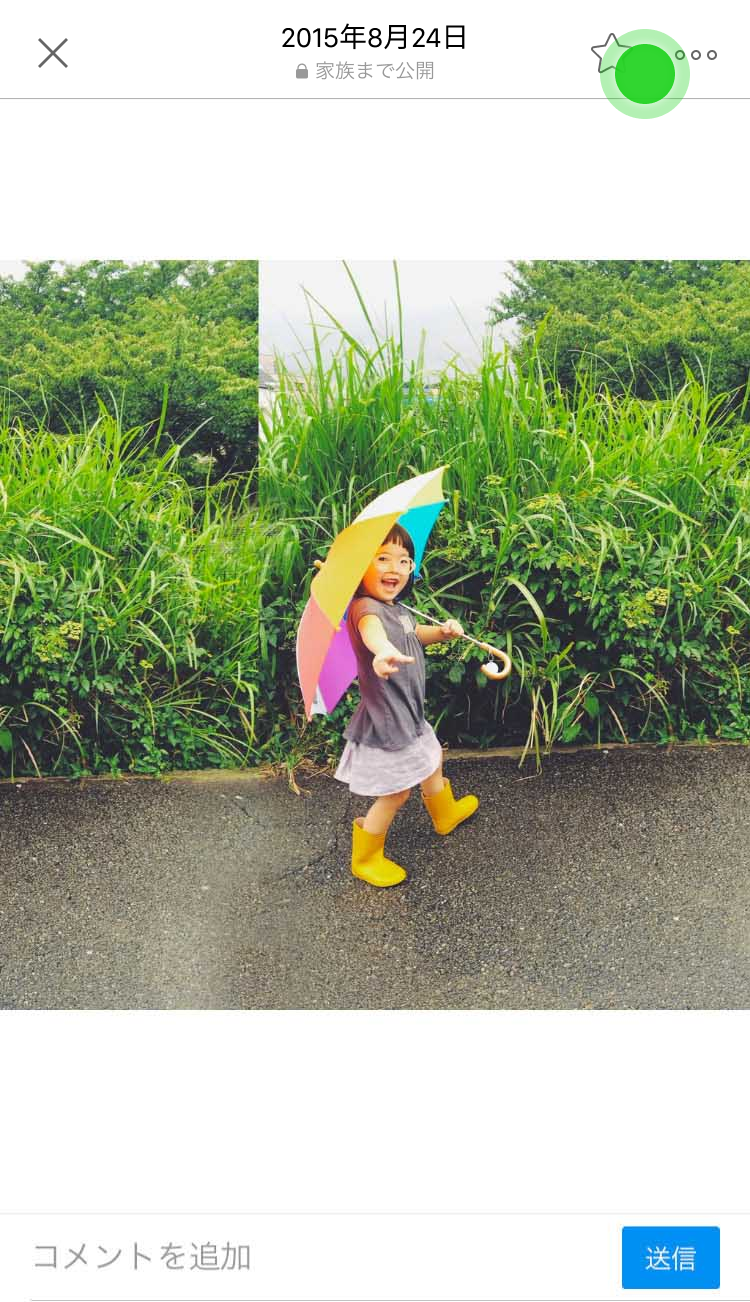This screenshot has width=750, height=1302.
Task: Send the comment with 送信 button
Action: (x=670, y=1257)
